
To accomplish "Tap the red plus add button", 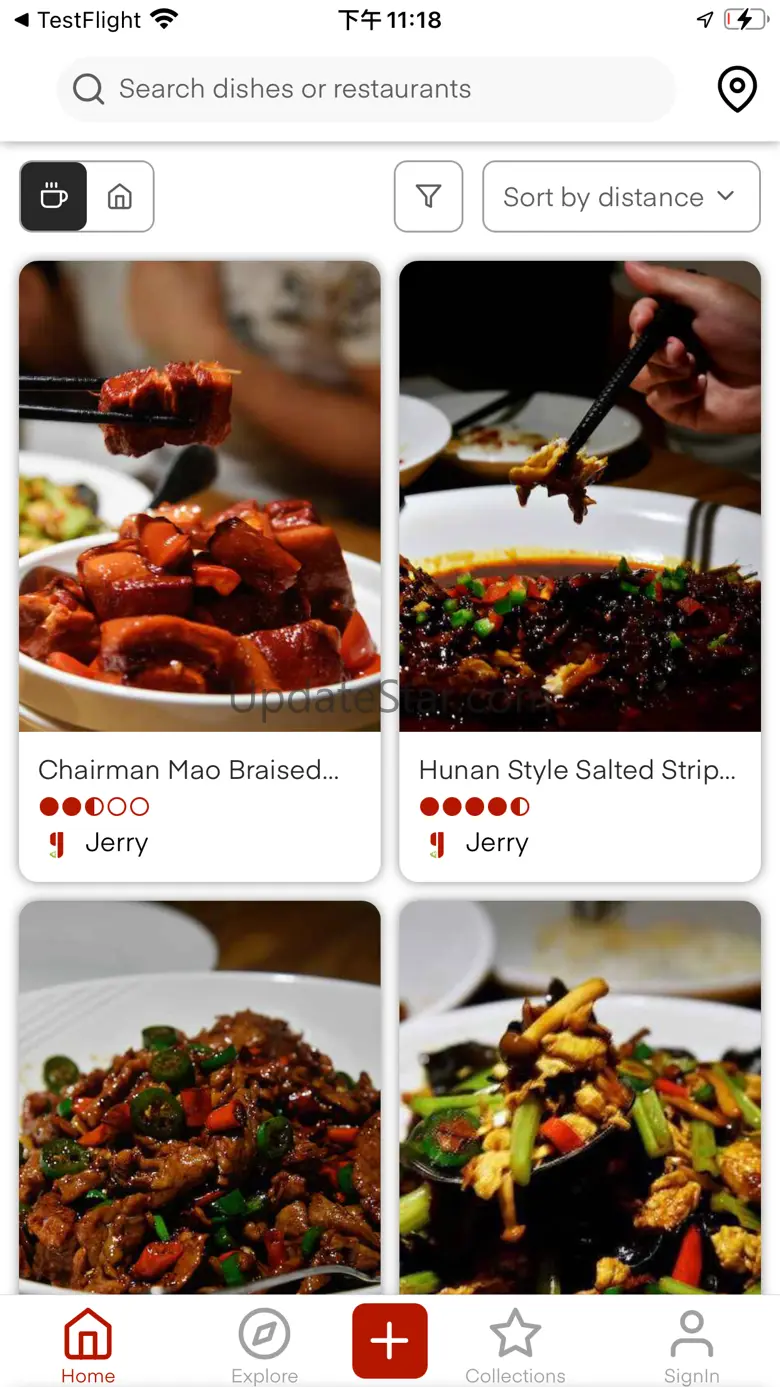I will pyautogui.click(x=390, y=1341).
